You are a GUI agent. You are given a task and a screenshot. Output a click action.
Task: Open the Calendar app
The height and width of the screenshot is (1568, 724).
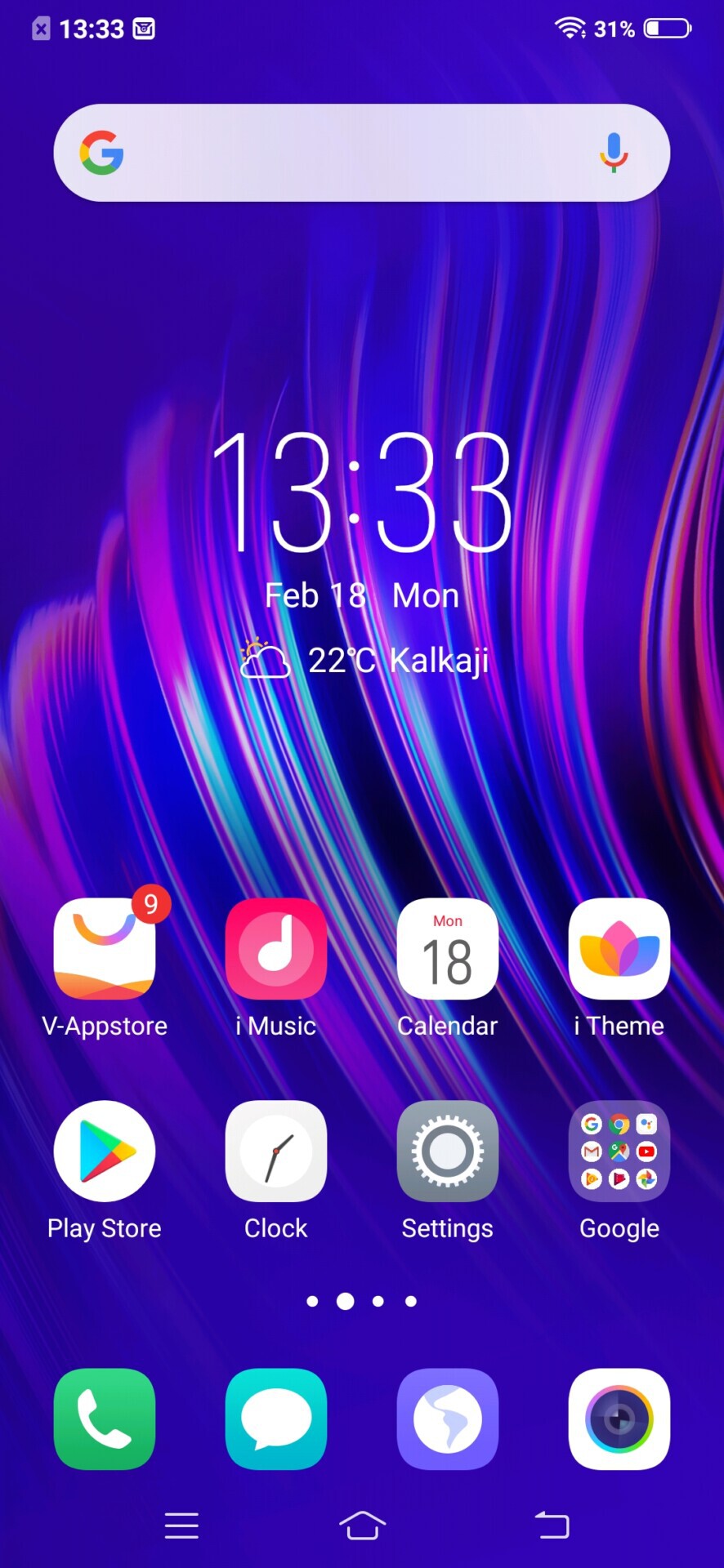pyautogui.click(x=447, y=949)
